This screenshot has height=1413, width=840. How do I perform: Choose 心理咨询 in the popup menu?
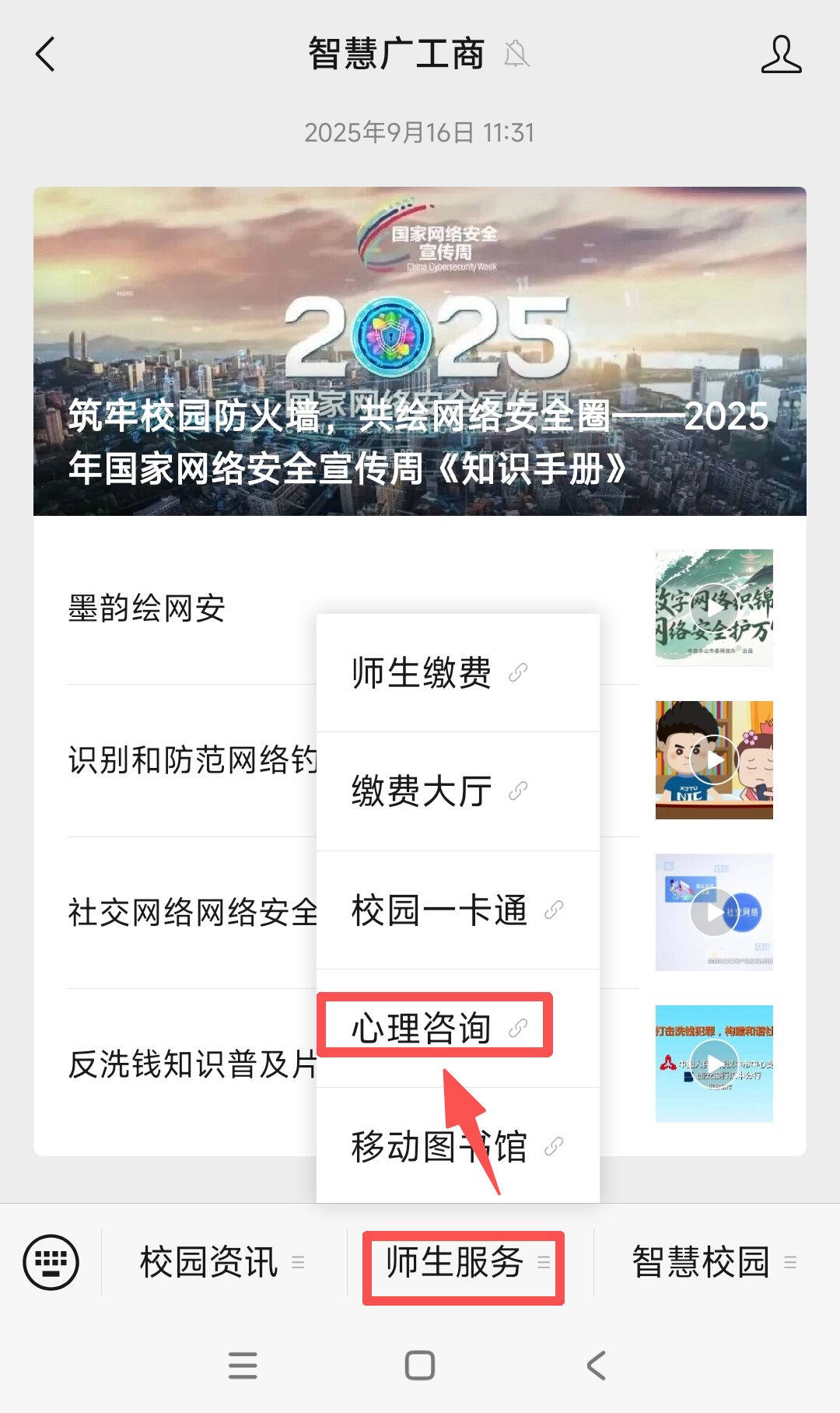pyautogui.click(x=436, y=1028)
